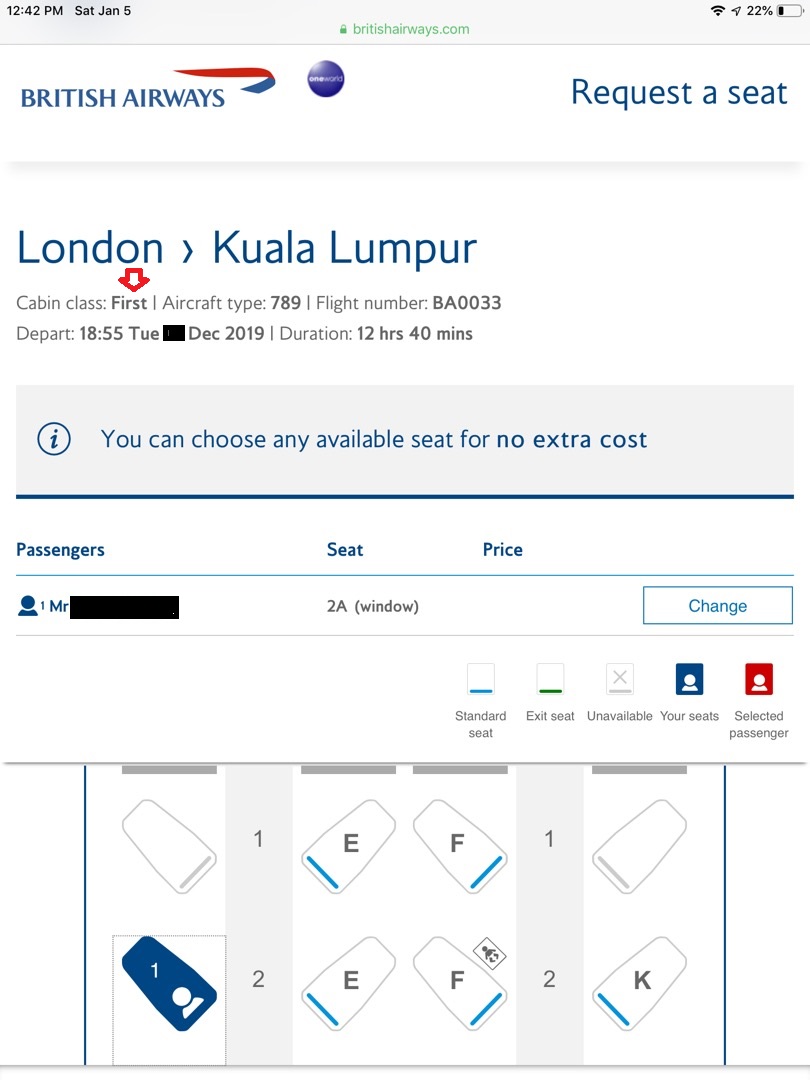Choose seat 1F in row 1
The height and width of the screenshot is (1080, 810).
click(x=459, y=845)
